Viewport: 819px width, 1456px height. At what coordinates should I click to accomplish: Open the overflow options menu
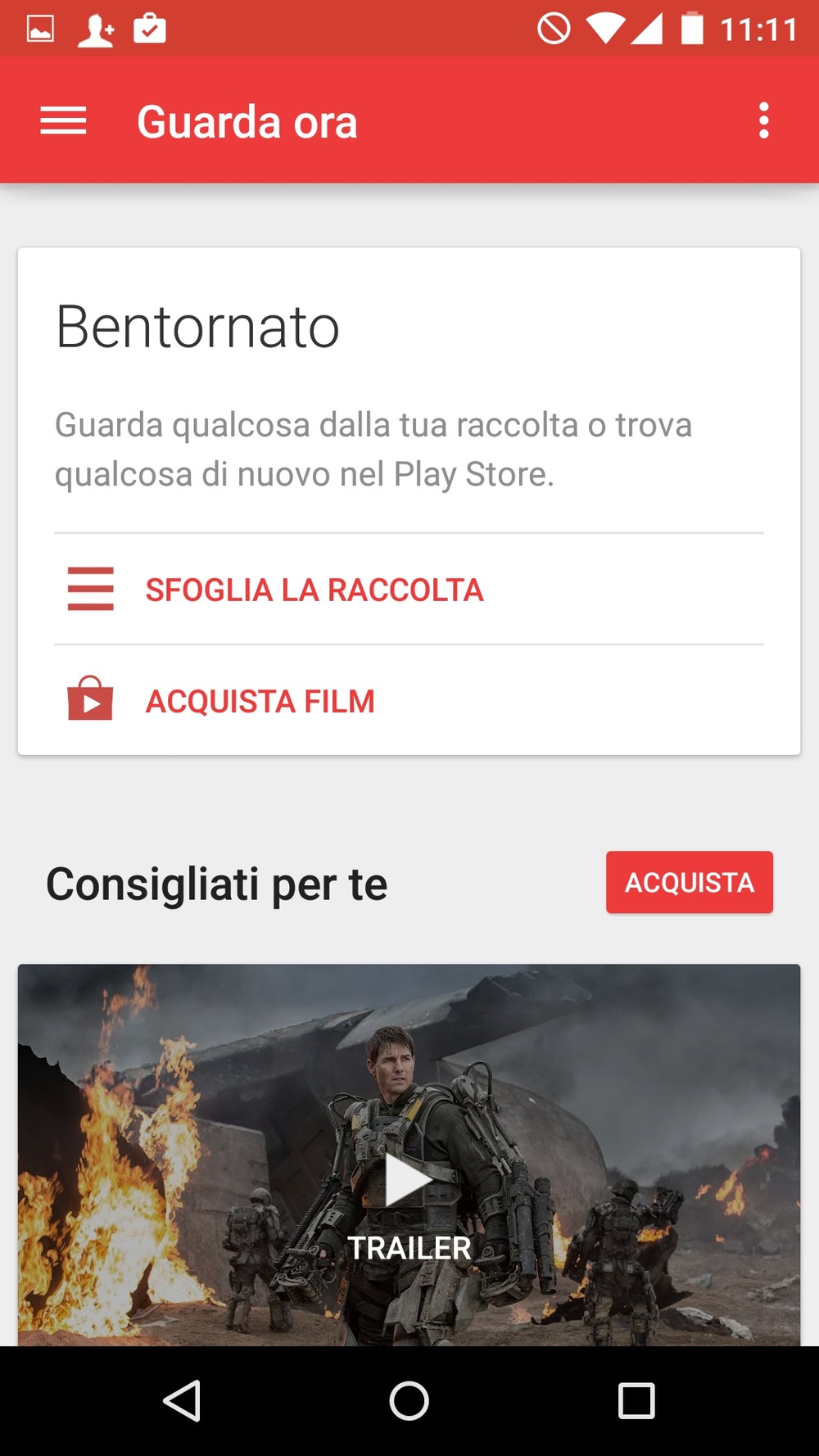[x=763, y=121]
